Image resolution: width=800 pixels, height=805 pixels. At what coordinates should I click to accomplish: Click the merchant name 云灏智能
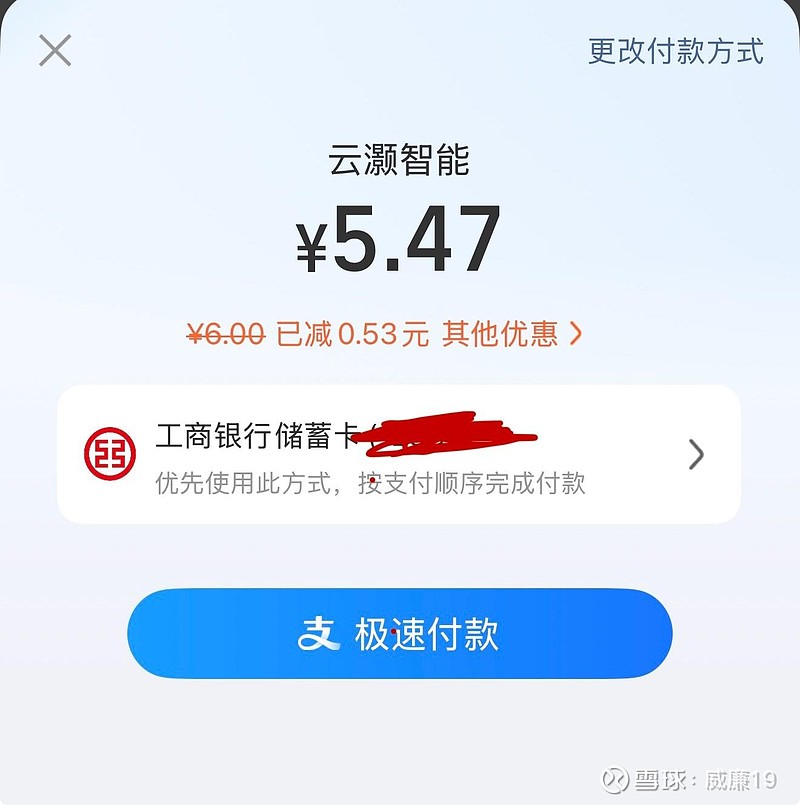[399, 160]
